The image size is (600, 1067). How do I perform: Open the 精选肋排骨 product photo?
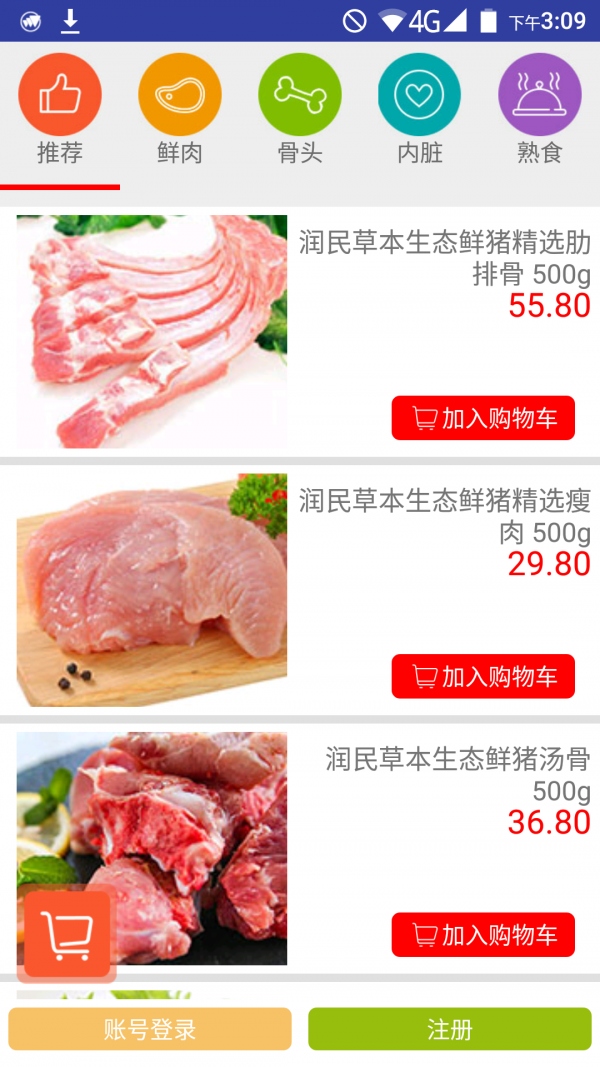(x=152, y=332)
